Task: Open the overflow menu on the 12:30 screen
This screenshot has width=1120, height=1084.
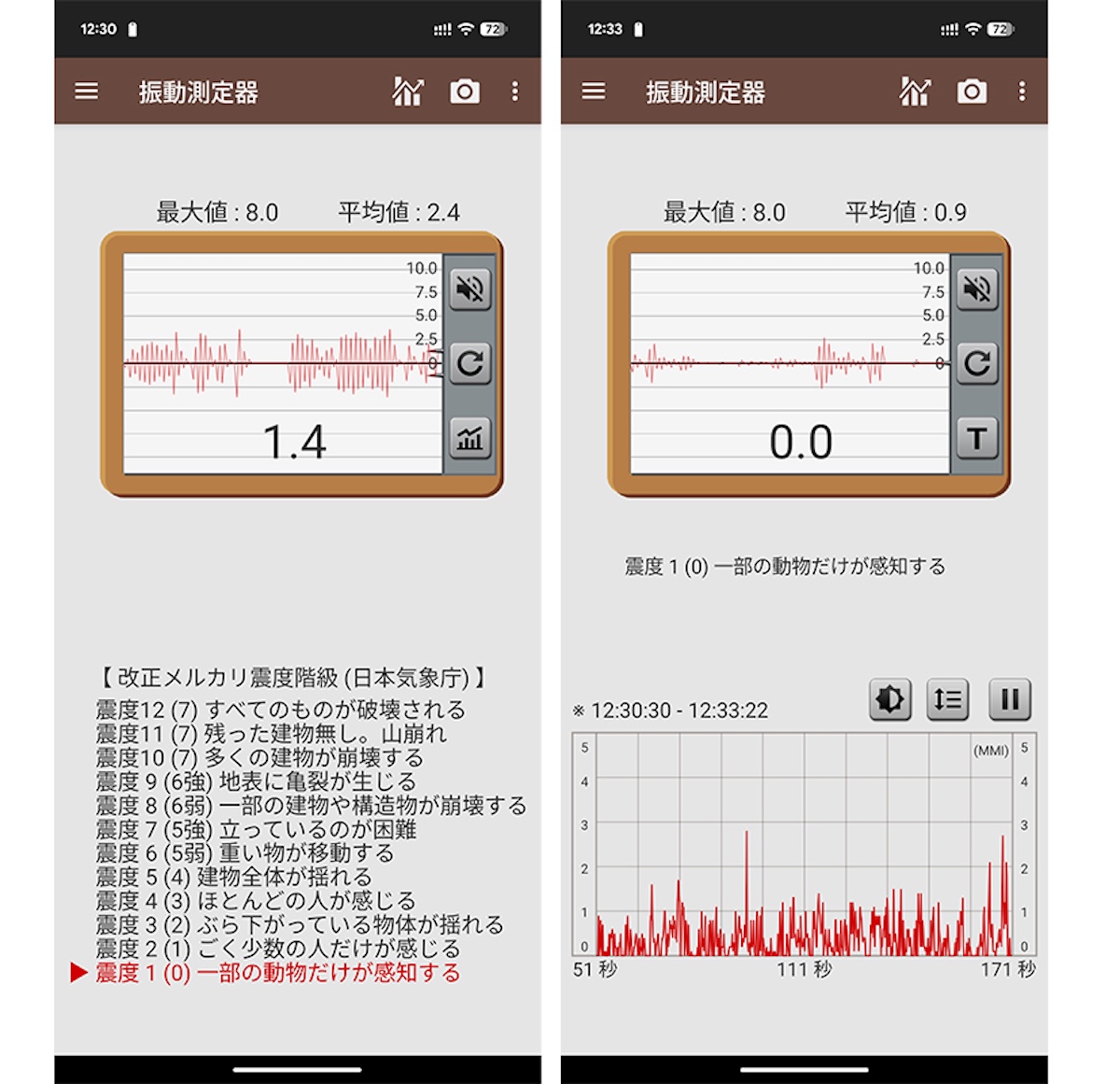Action: tap(514, 92)
